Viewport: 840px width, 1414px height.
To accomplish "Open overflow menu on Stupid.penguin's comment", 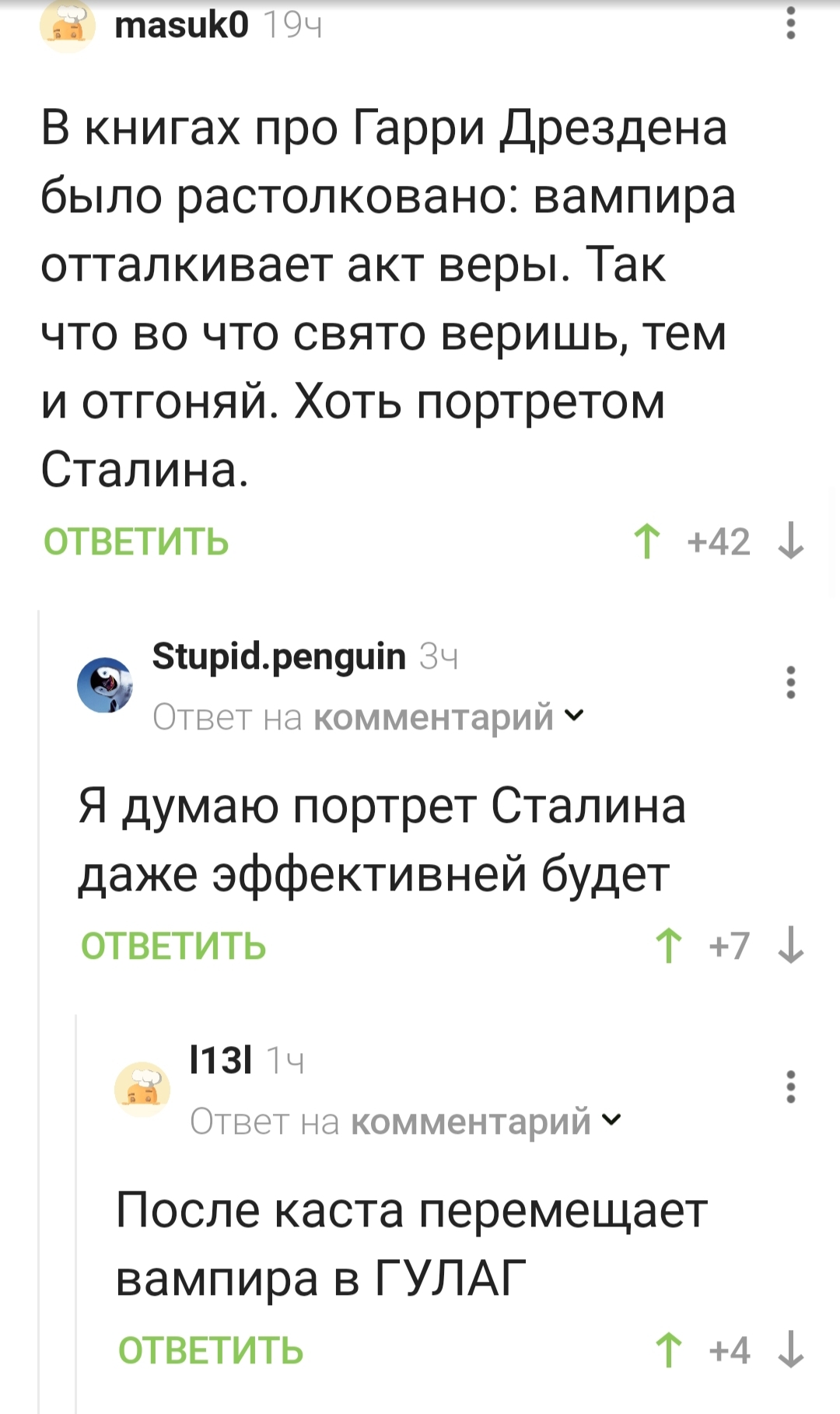I will point(790,682).
